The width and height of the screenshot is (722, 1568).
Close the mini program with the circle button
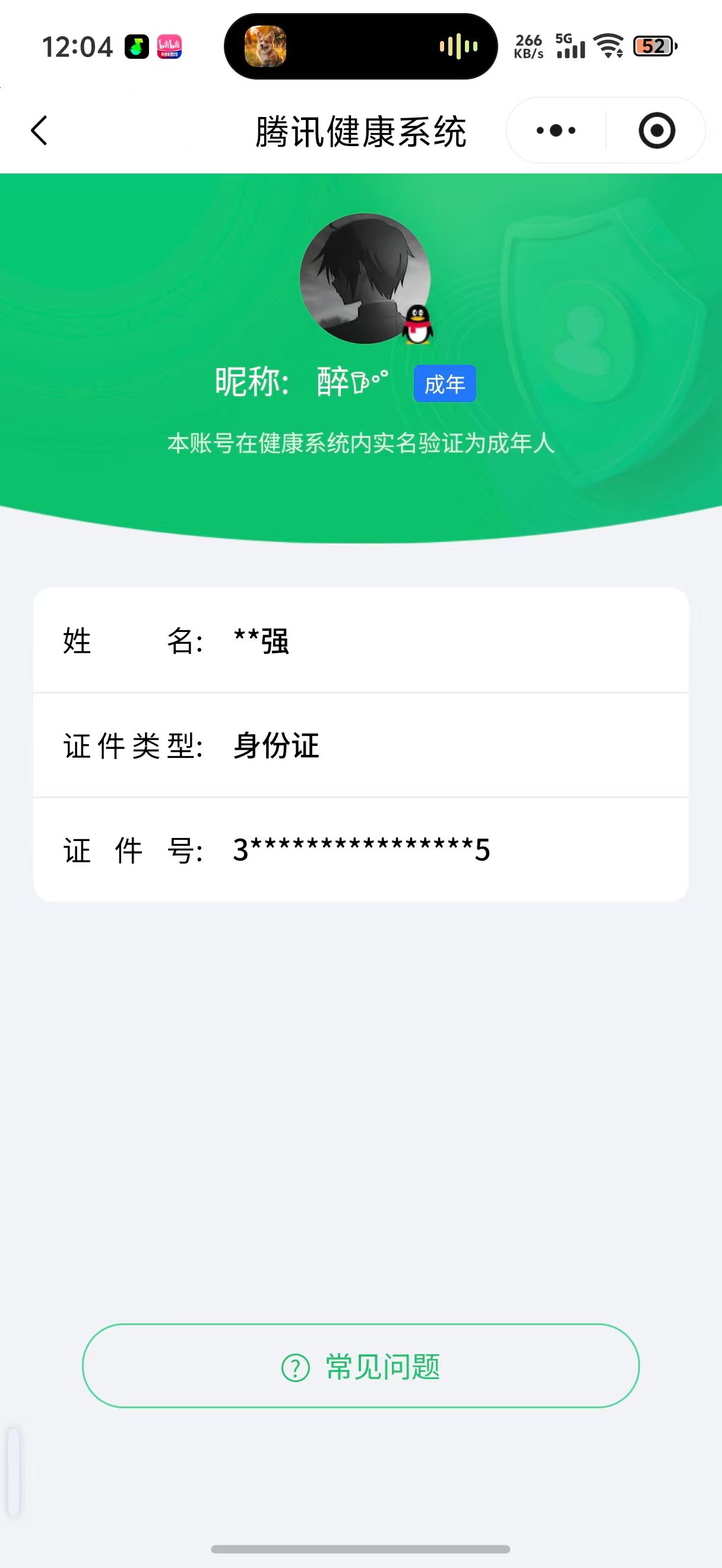point(657,130)
